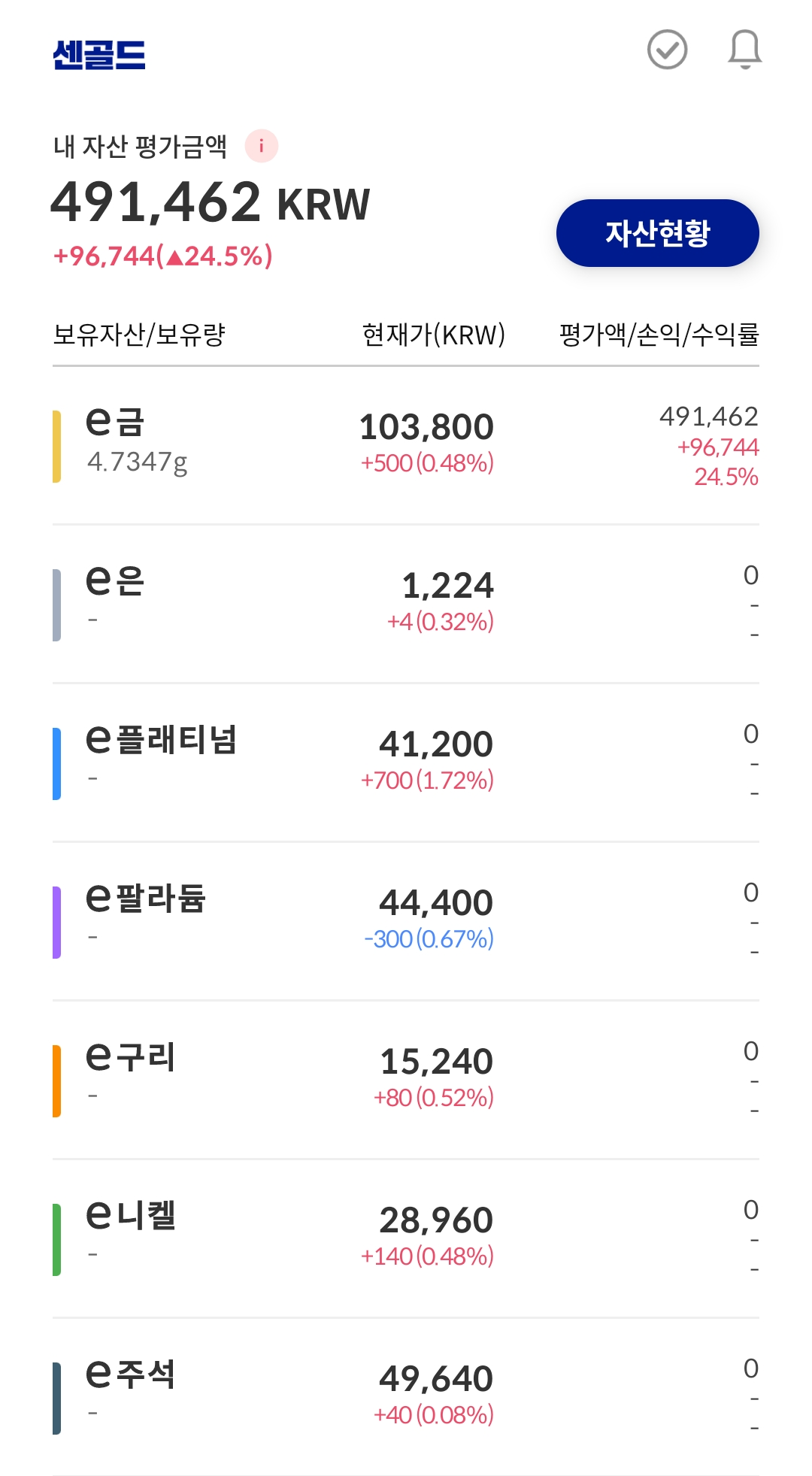
Task: Open the notification bell icon
Action: pyautogui.click(x=744, y=50)
